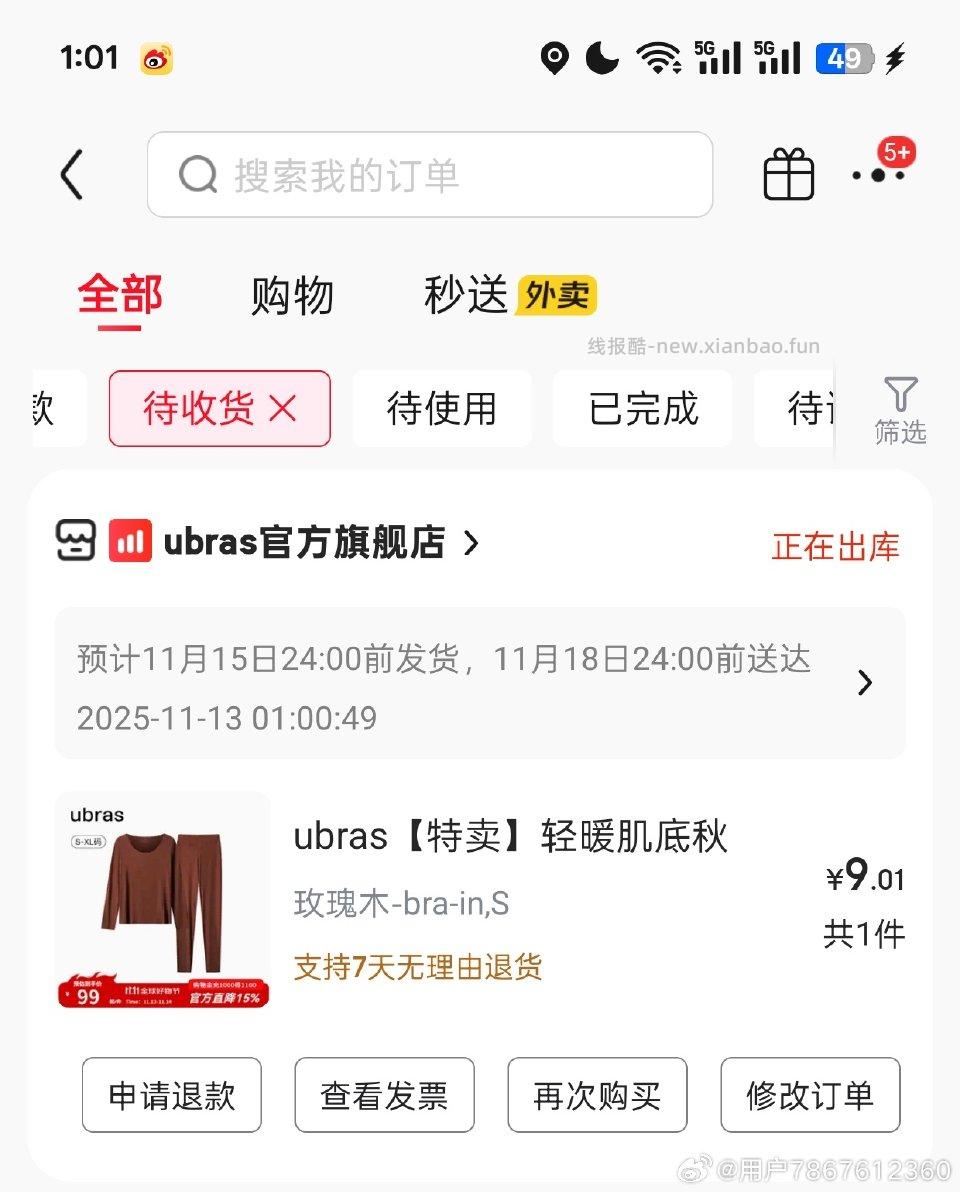The width and height of the screenshot is (960, 1192).
Task: Tap the message icon beside the store name
Action: coord(75,541)
